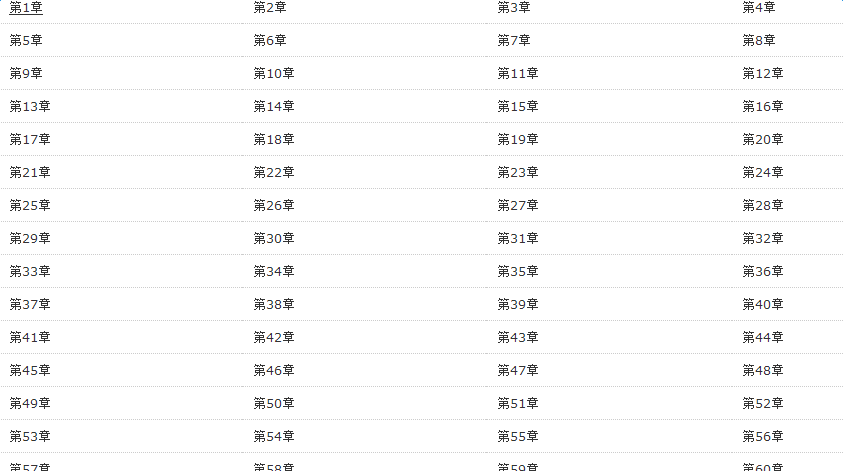
Task: Go to chapter 第40章
Action: (763, 304)
